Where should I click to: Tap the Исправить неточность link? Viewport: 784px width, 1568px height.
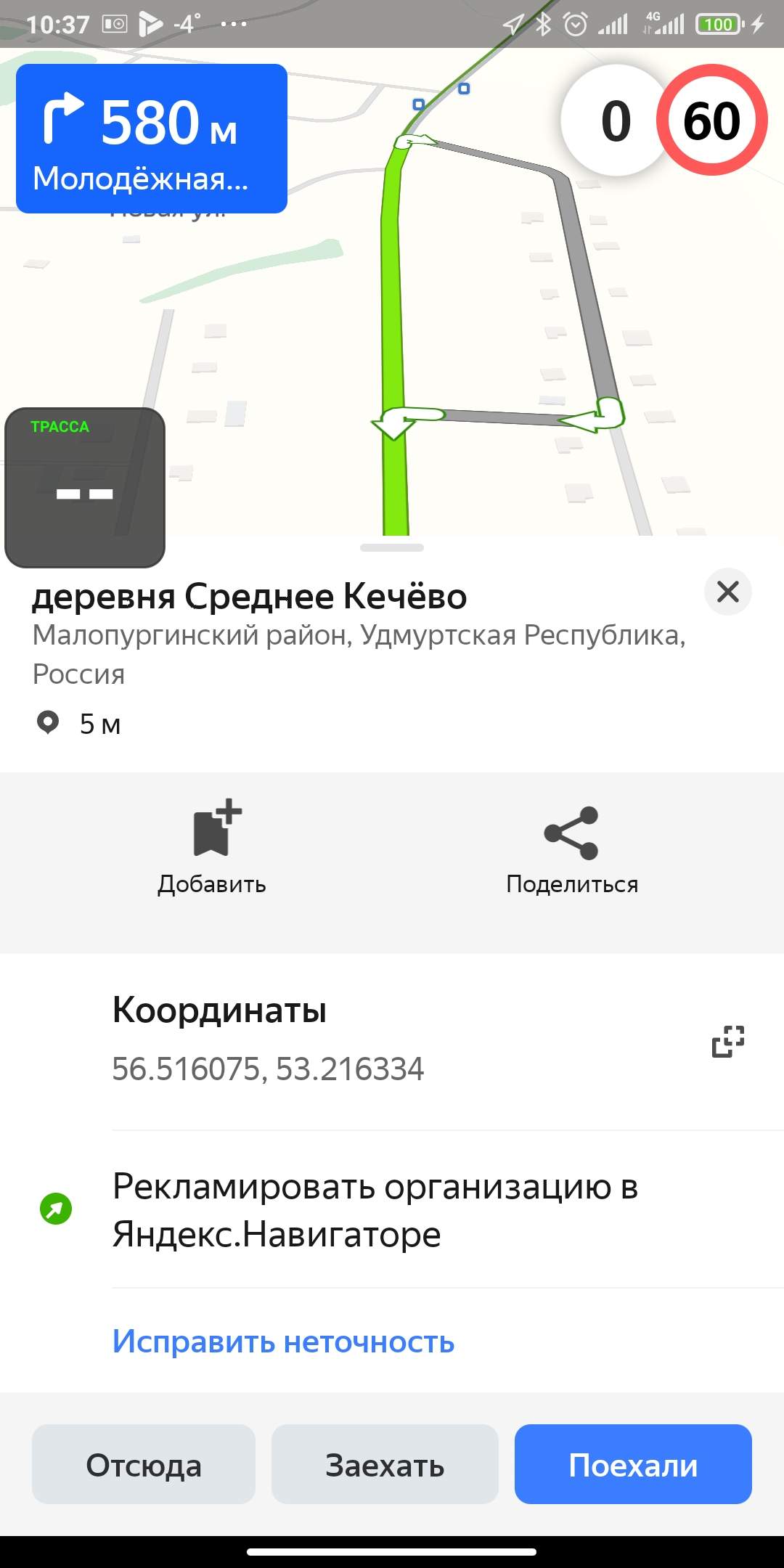pos(283,1341)
